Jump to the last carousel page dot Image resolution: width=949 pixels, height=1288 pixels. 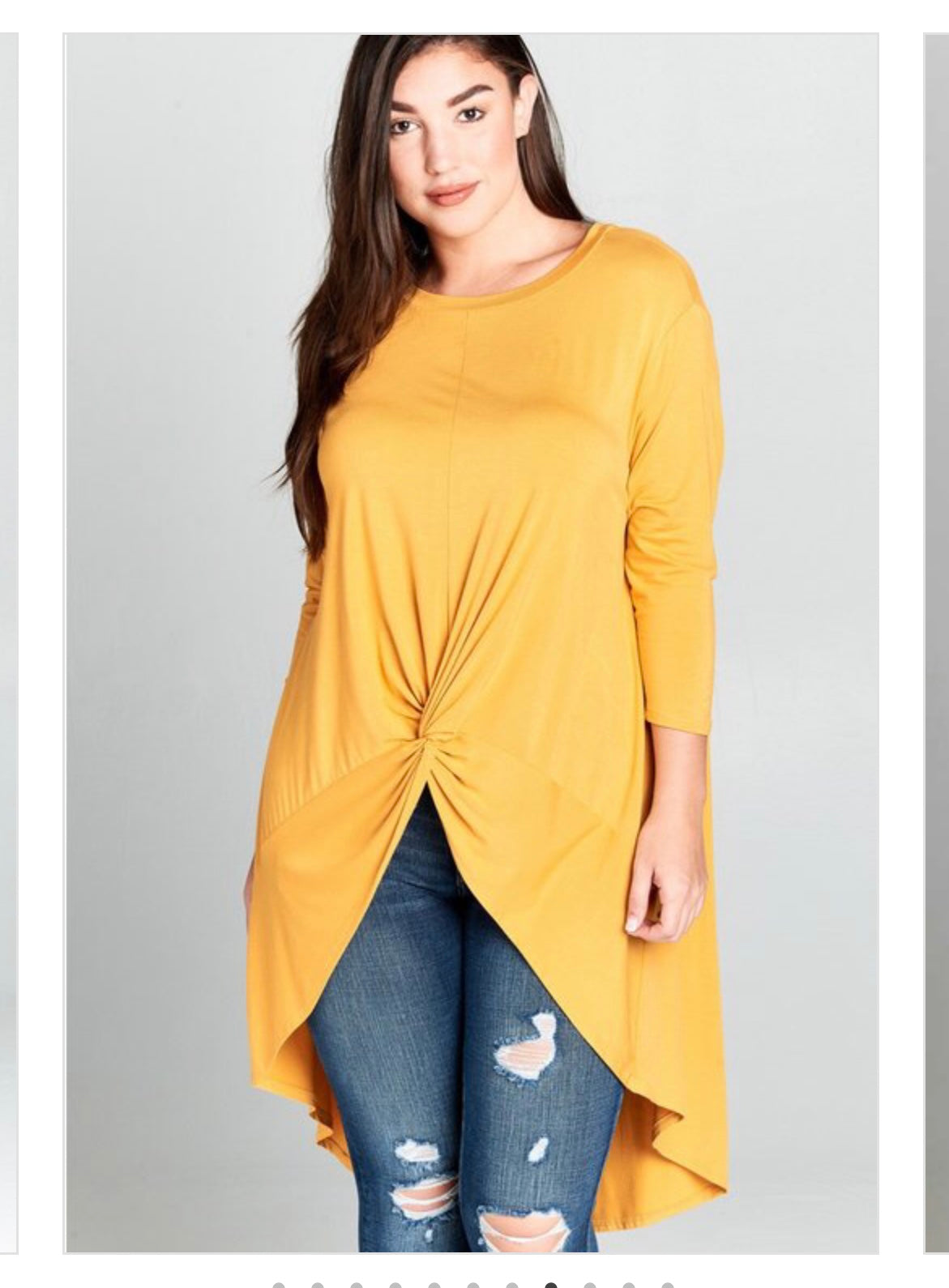667,1285
